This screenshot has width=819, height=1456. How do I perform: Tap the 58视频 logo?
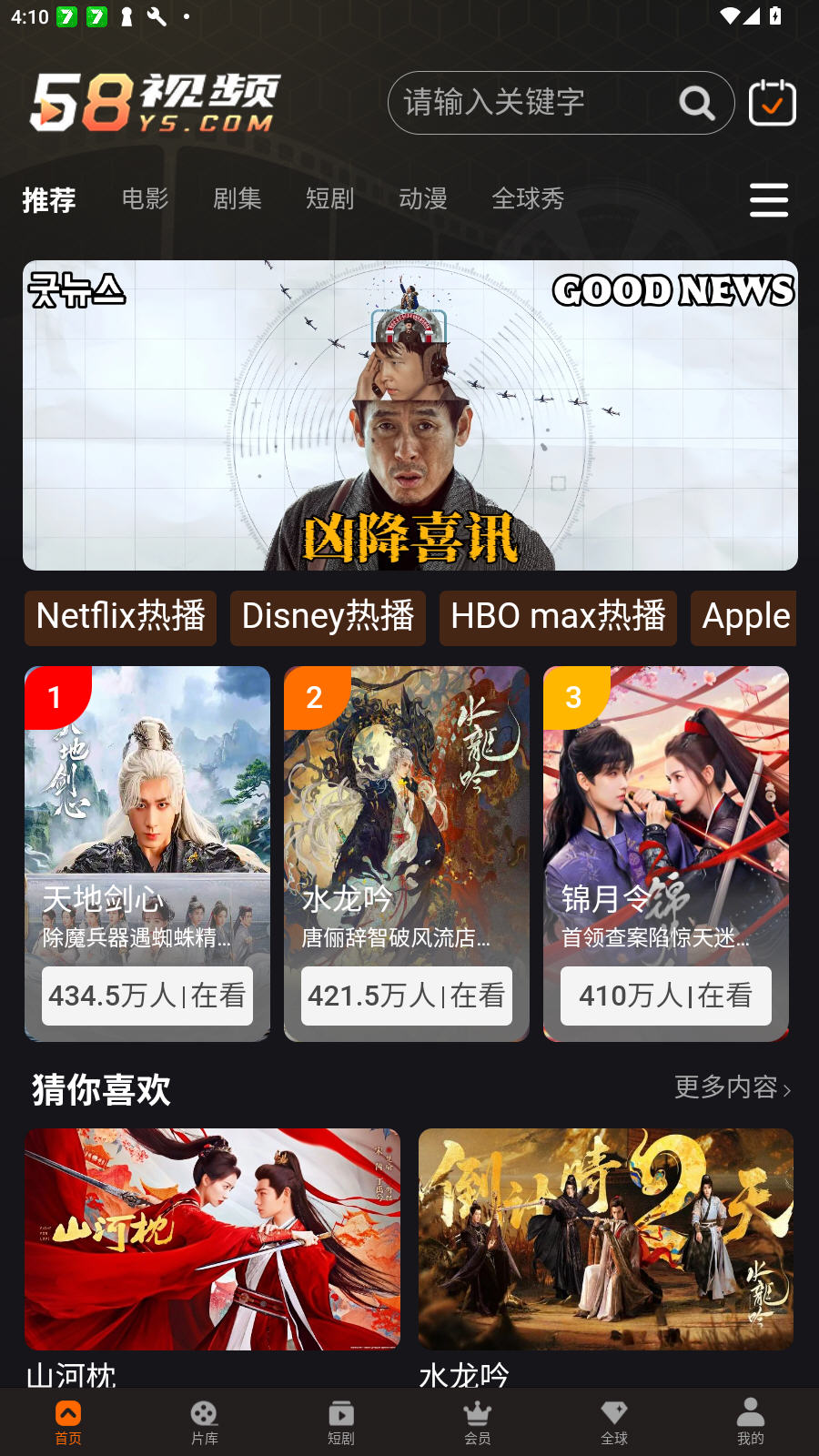[x=155, y=103]
